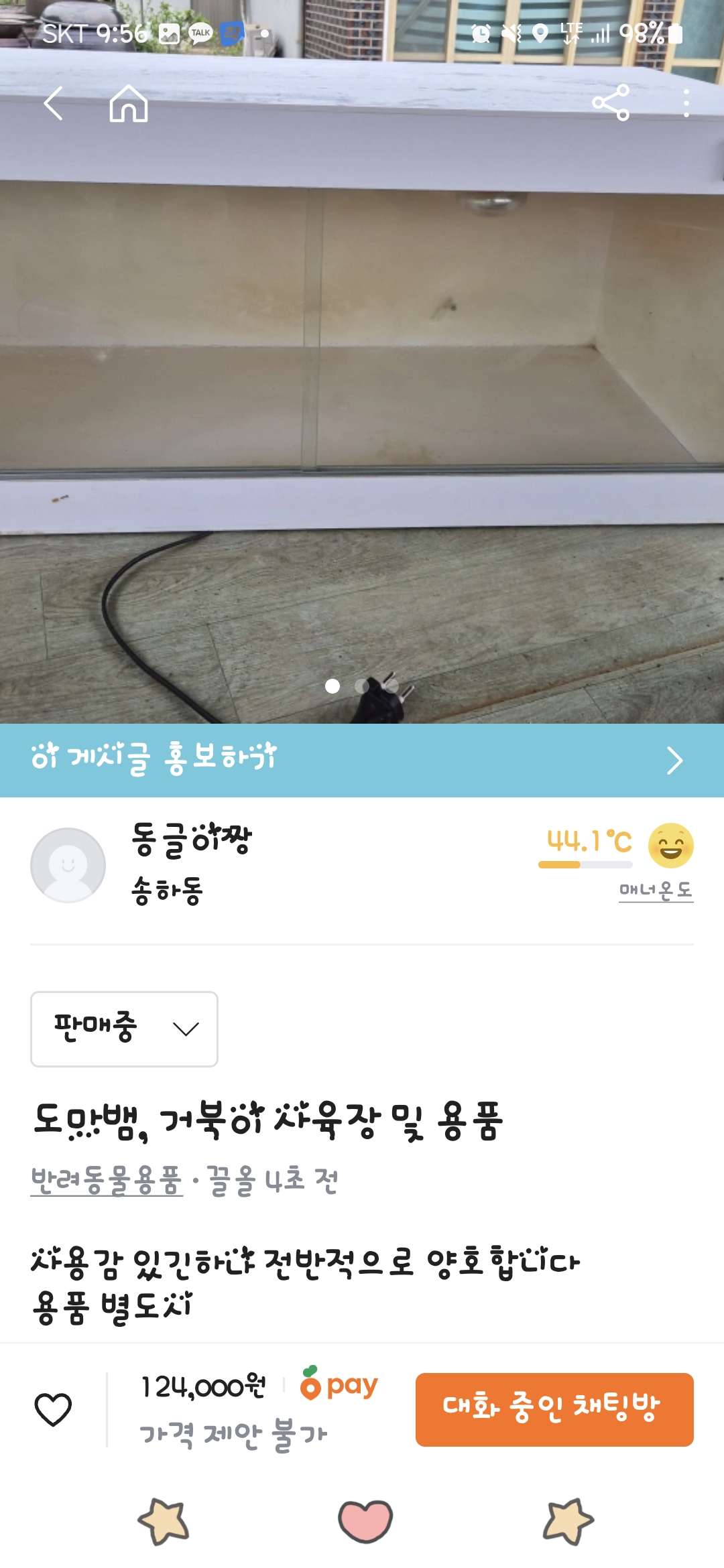Open 반려동물용품 category link

107,1181
